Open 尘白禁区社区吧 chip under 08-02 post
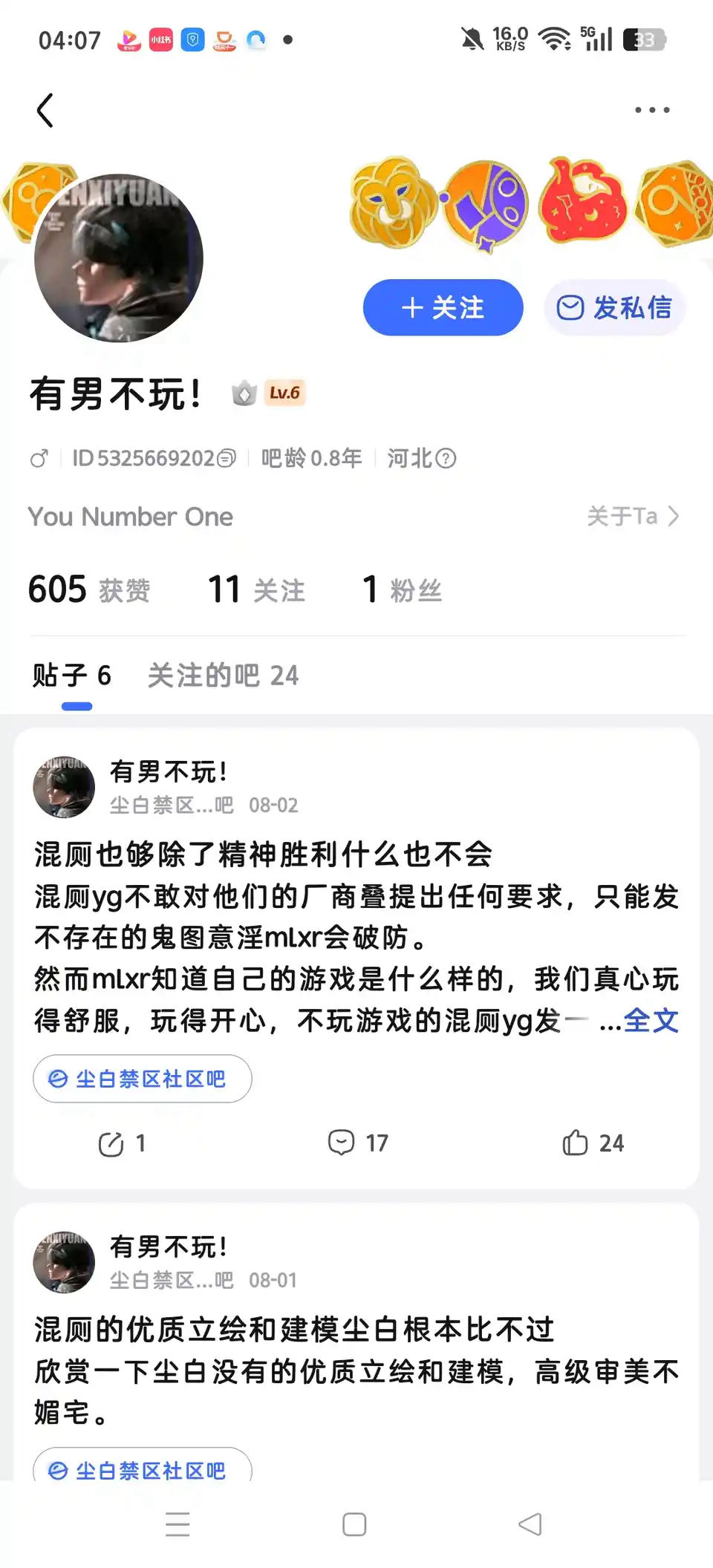The image size is (713, 1568). (143, 1079)
